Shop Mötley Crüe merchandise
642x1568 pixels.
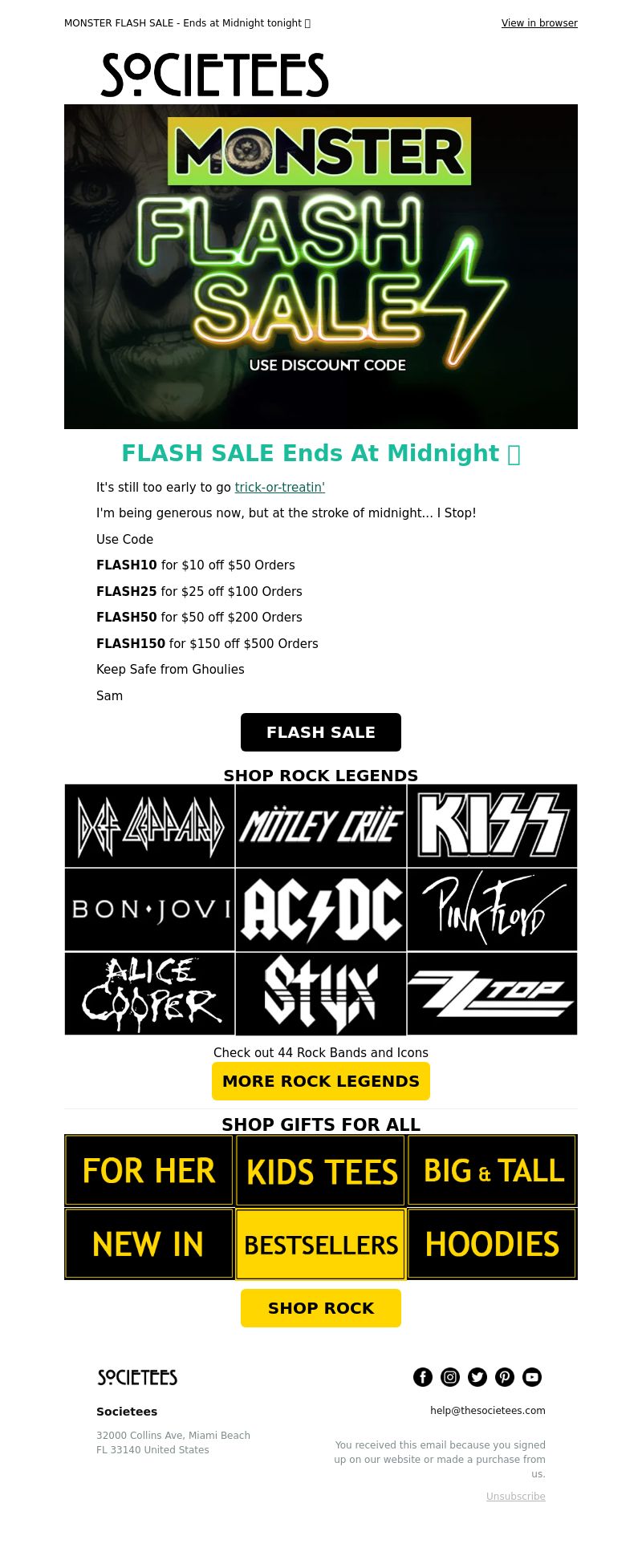click(321, 826)
